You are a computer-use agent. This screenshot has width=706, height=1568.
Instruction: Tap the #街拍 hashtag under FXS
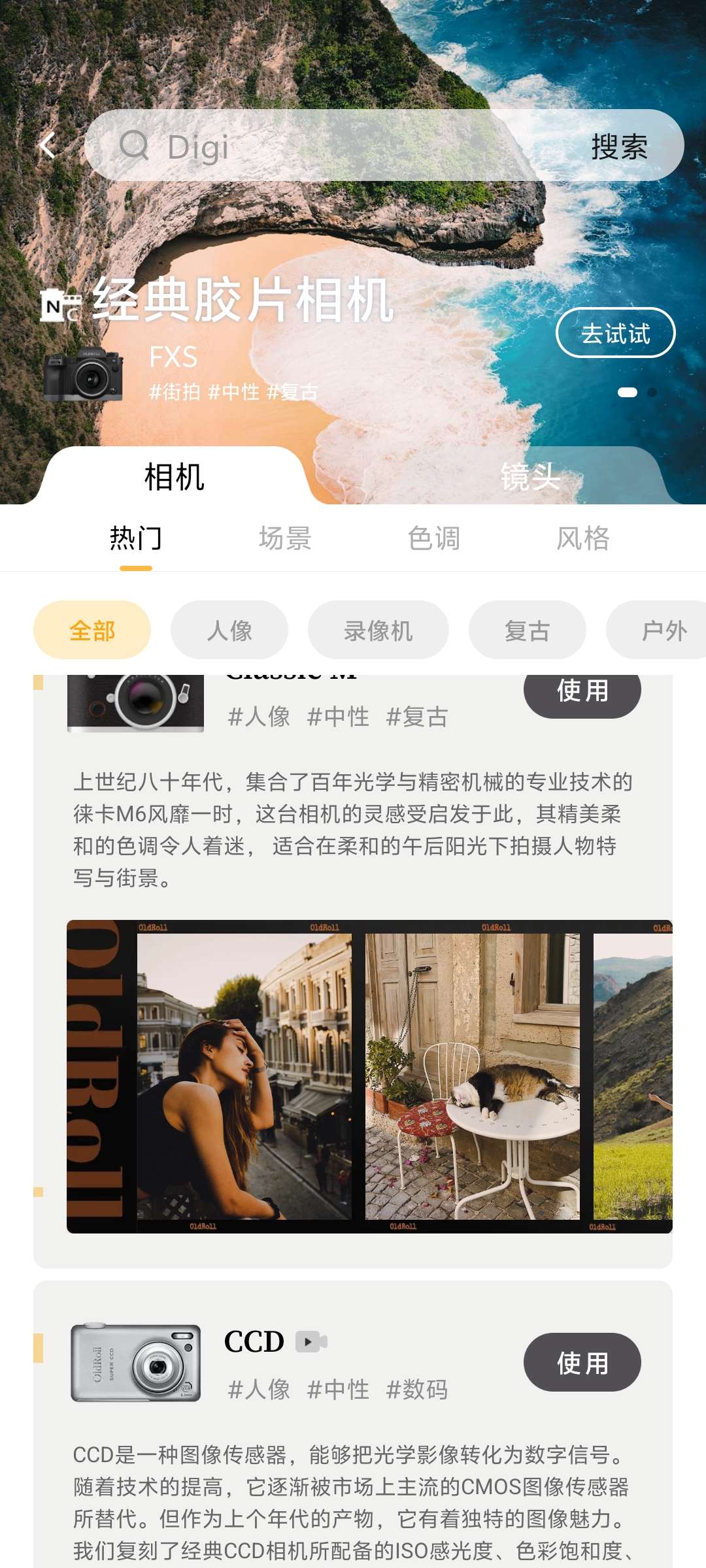[x=176, y=392]
